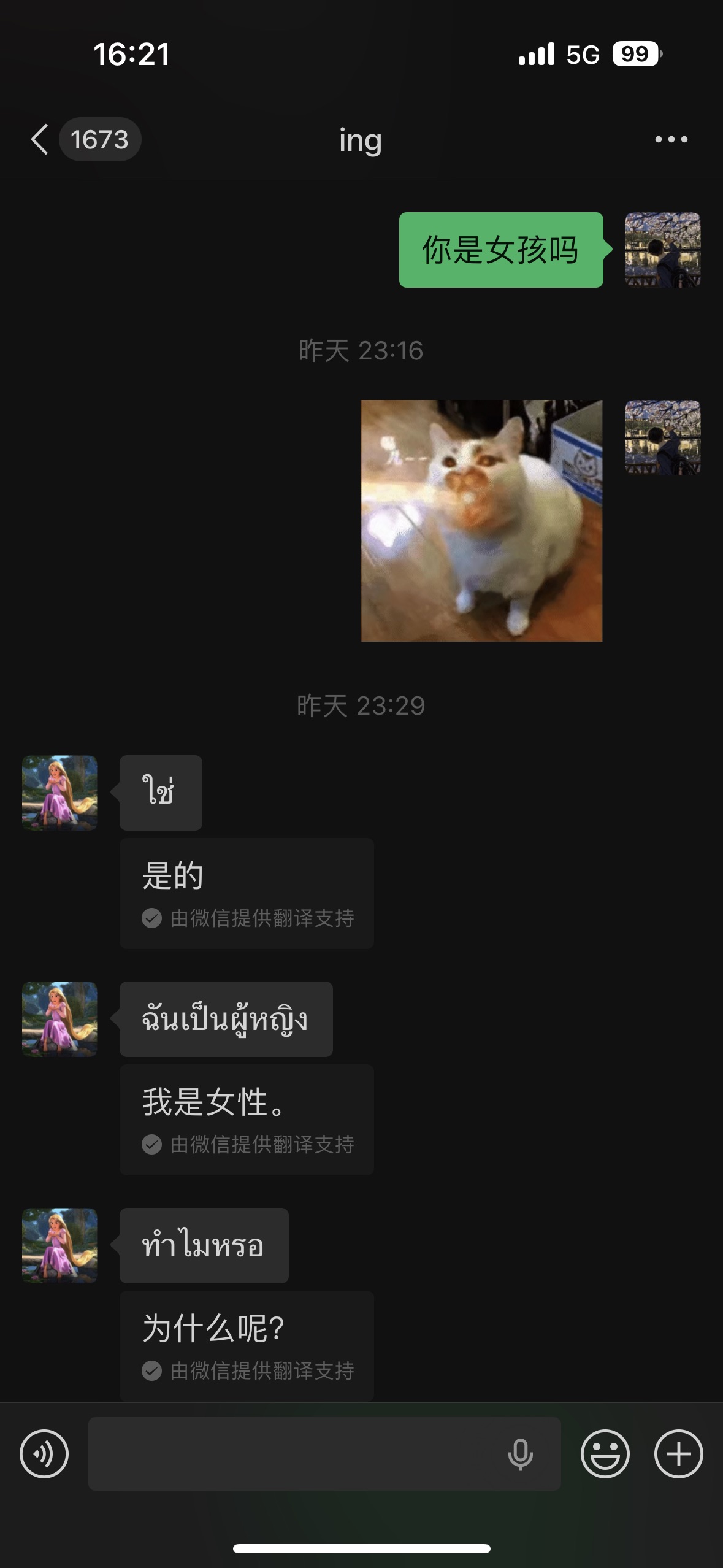Select the Thai message 'ใช่'
723x1568 pixels.
(x=160, y=791)
